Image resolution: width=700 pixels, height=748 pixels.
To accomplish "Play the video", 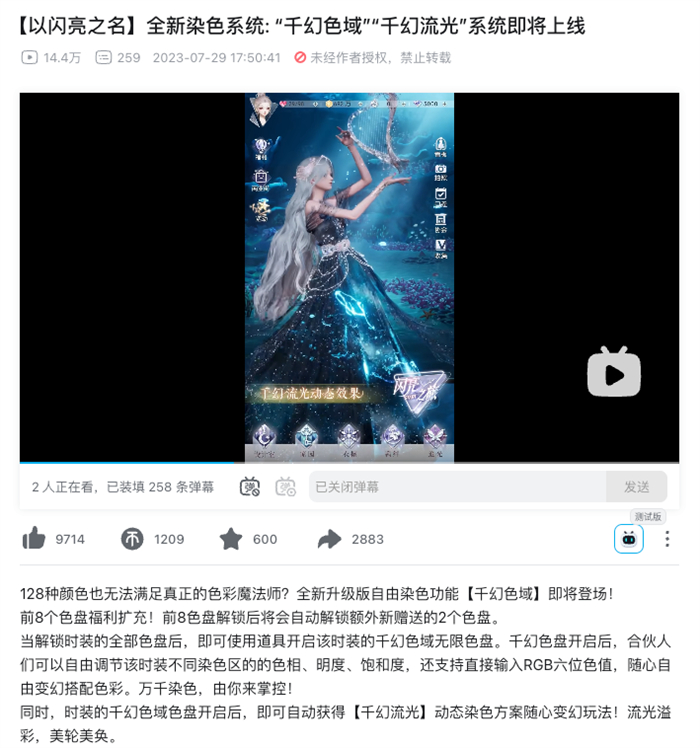I will pyautogui.click(x=613, y=374).
